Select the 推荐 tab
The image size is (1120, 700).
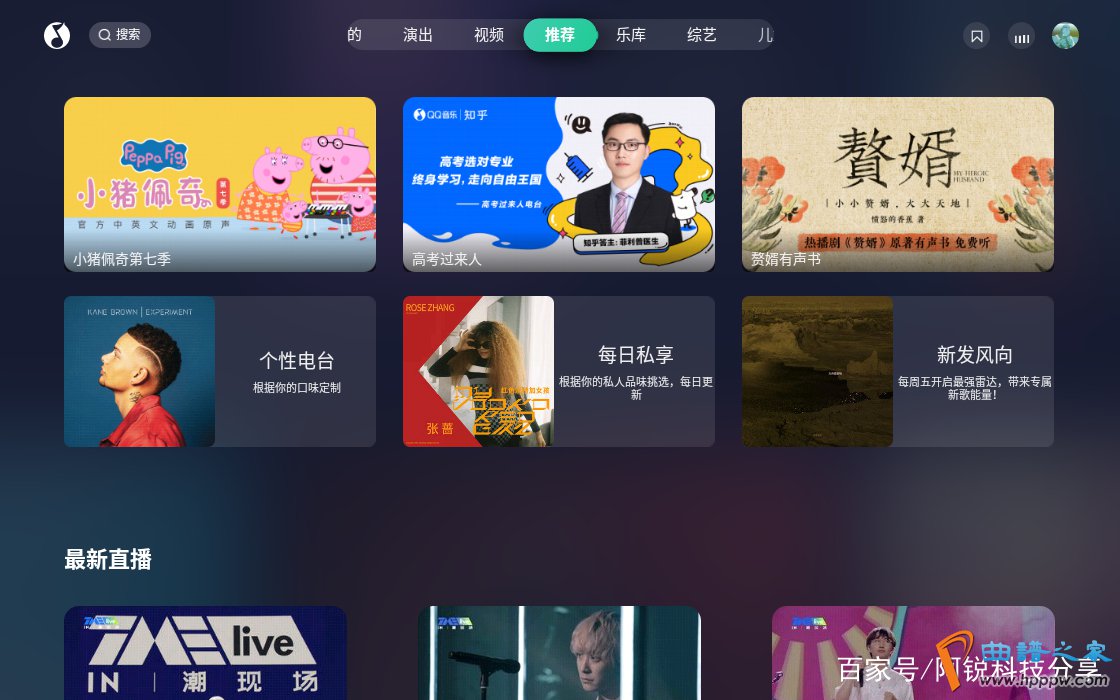(x=560, y=35)
